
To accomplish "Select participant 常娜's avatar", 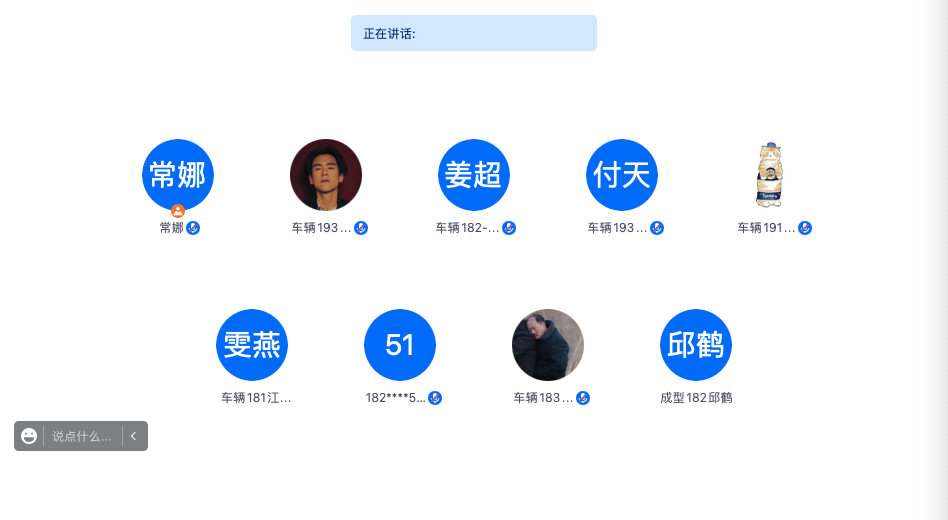I will coord(178,175).
